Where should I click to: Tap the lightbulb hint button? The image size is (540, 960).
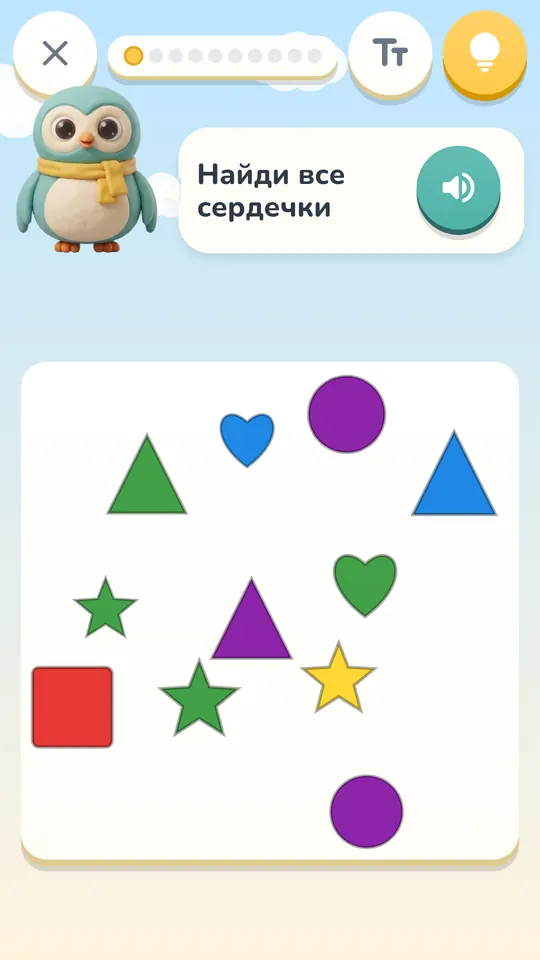[x=485, y=53]
